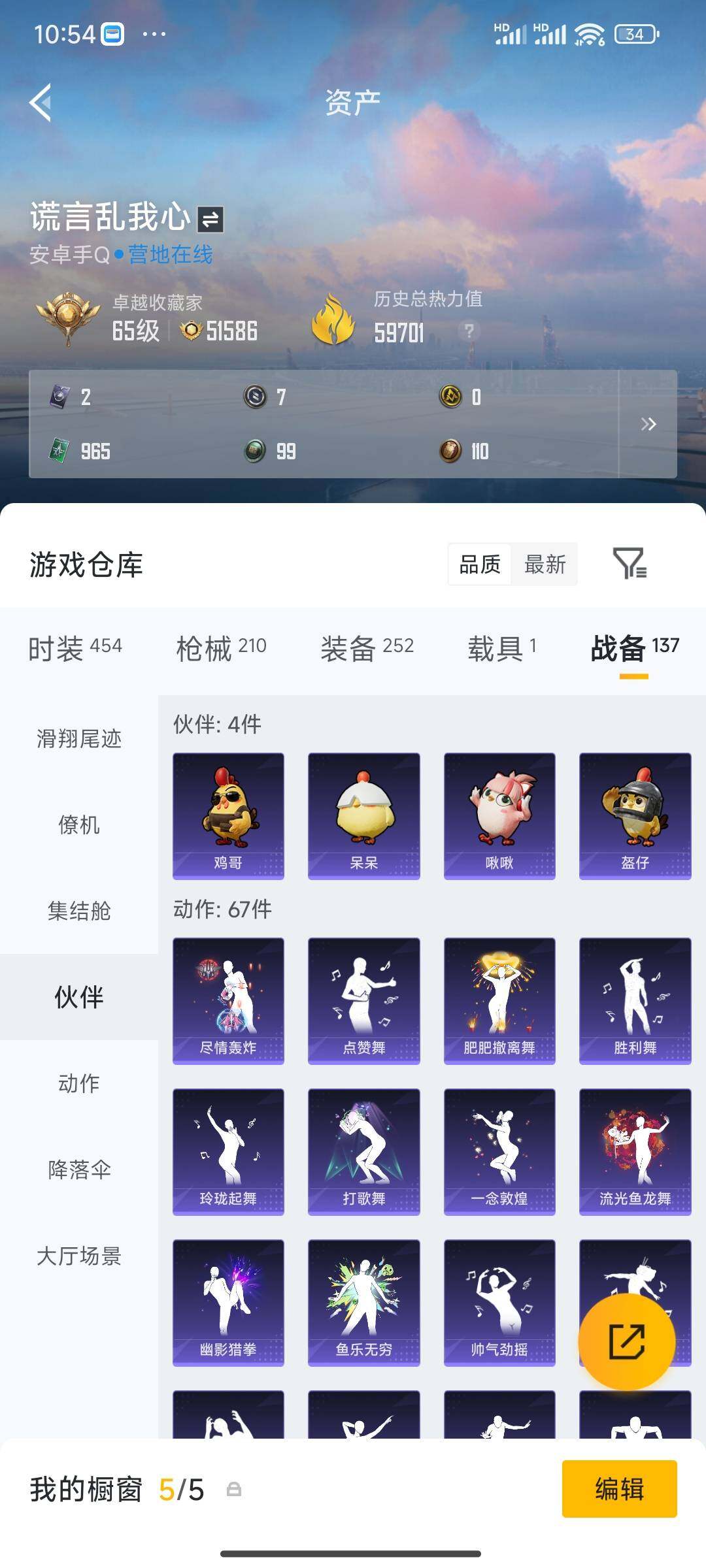
Task: Switch sorting to 最新
Action: [546, 564]
